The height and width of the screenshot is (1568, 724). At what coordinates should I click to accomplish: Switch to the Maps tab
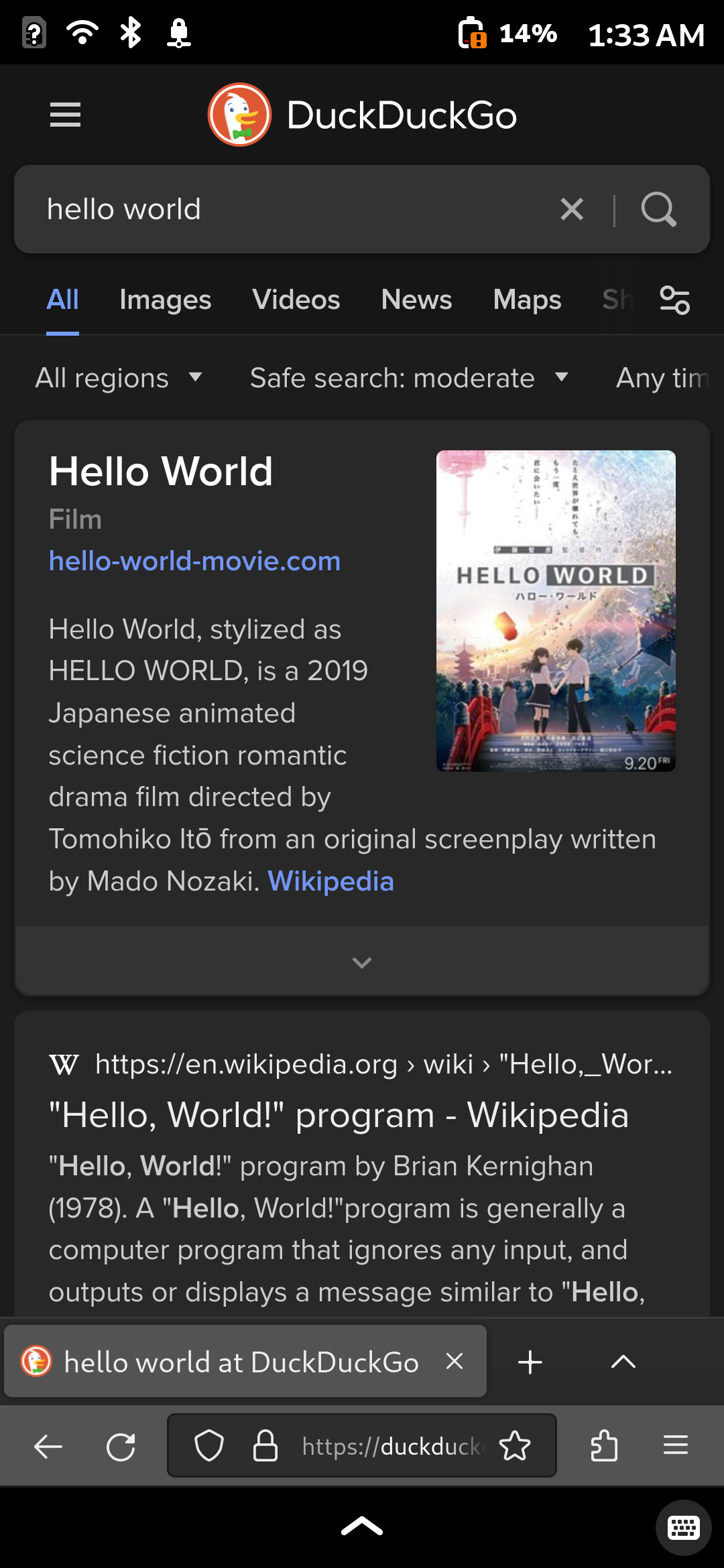point(527,300)
